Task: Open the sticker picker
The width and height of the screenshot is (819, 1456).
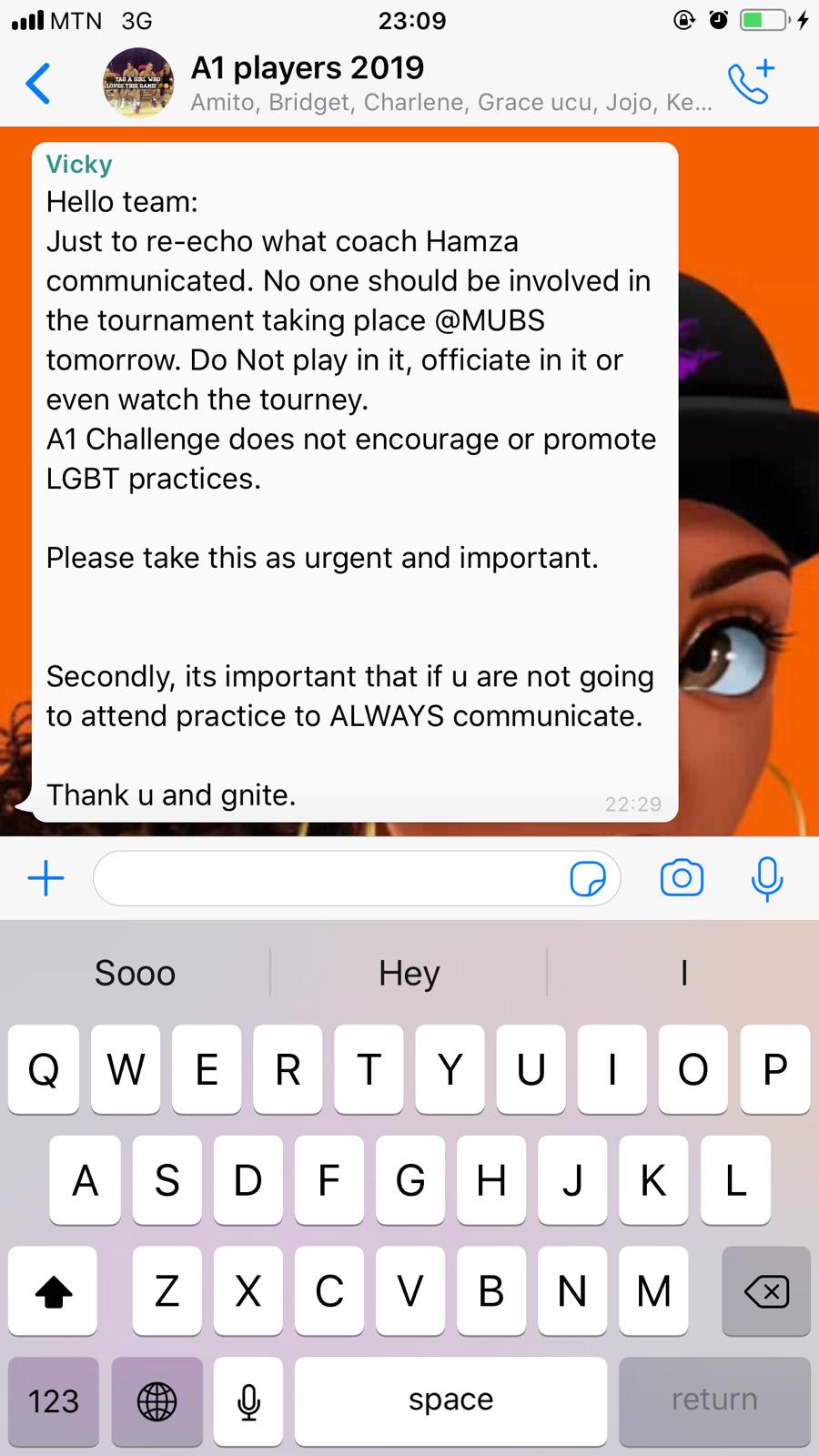Action: click(588, 878)
